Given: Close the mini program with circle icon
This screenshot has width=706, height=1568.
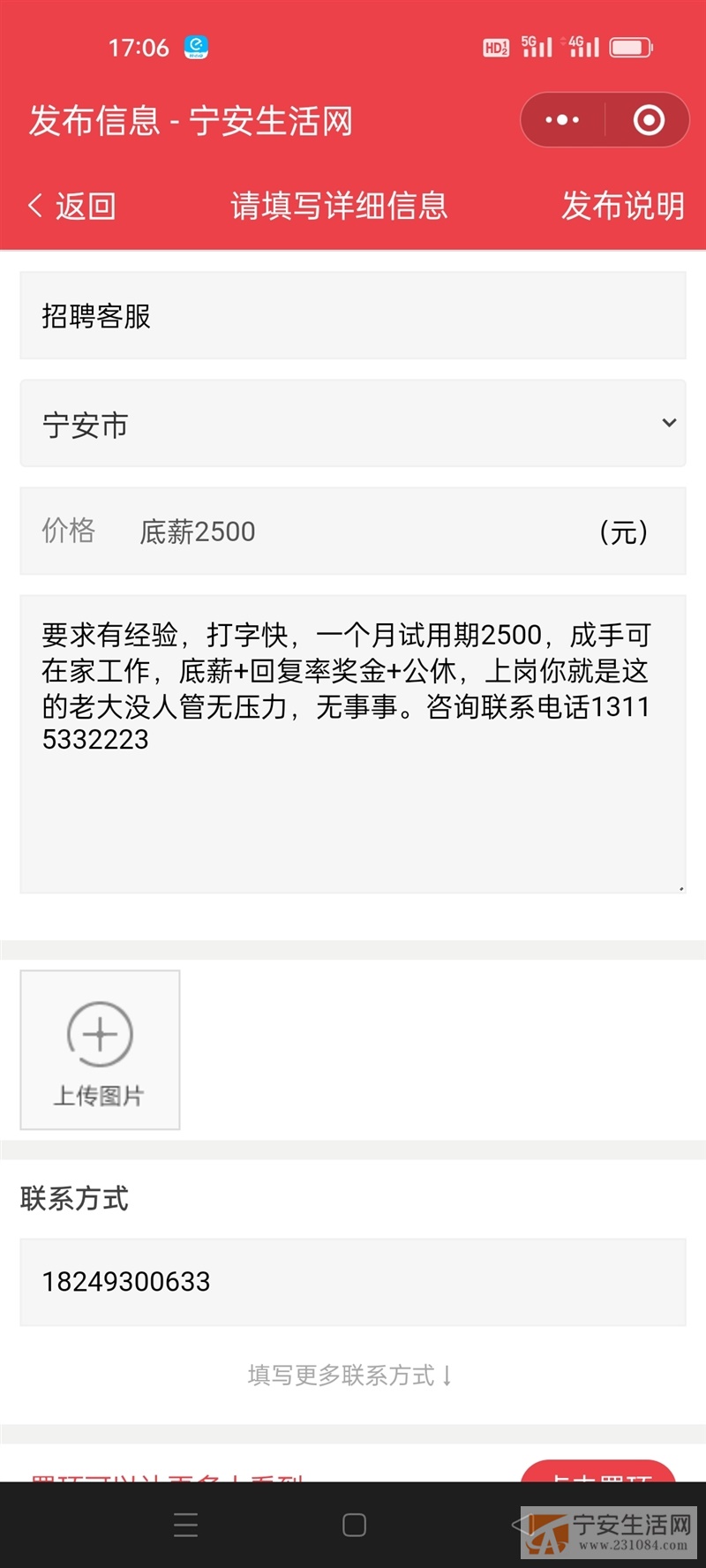Looking at the screenshot, I should [x=649, y=120].
